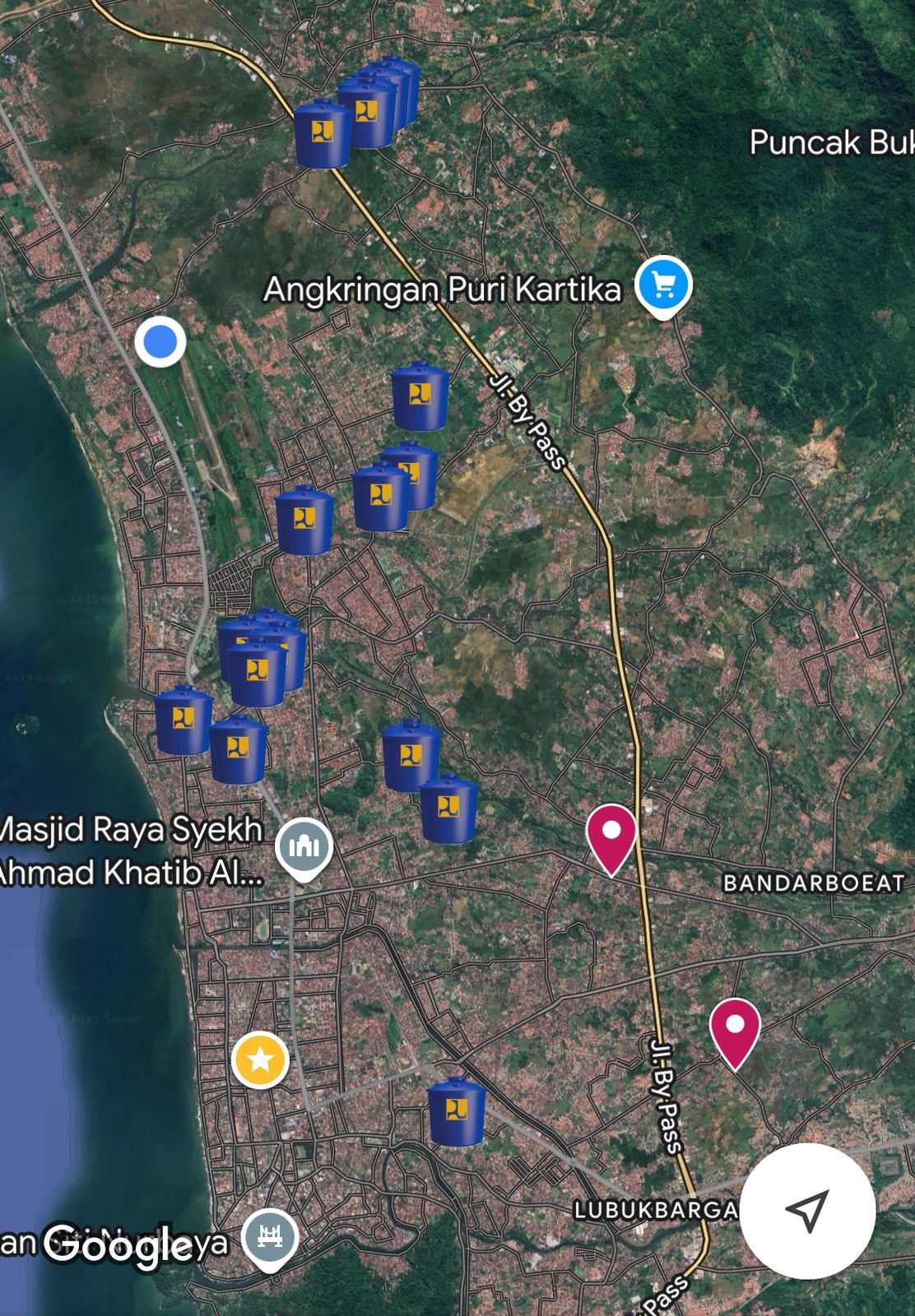The height and width of the screenshot is (1316, 915).
Task: Select the water tank marker below Angkringan label
Action: [420, 397]
